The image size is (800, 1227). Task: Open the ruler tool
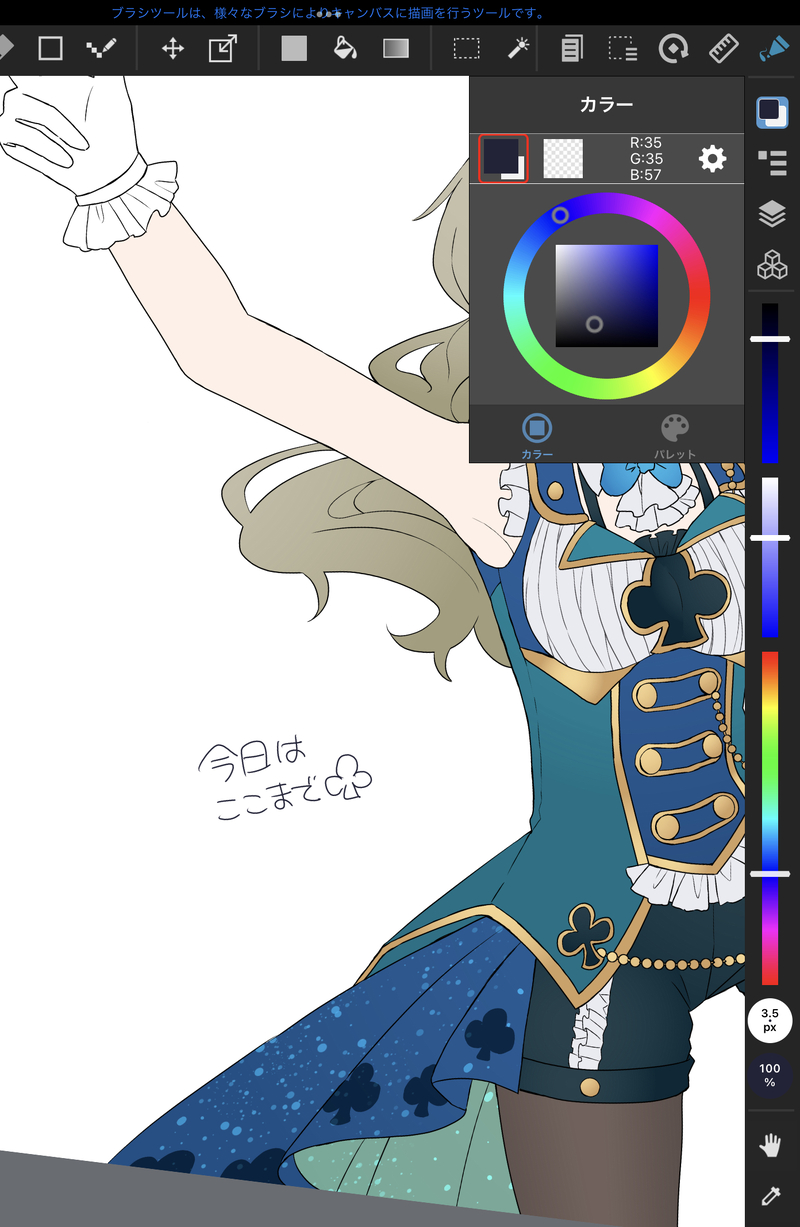723,48
